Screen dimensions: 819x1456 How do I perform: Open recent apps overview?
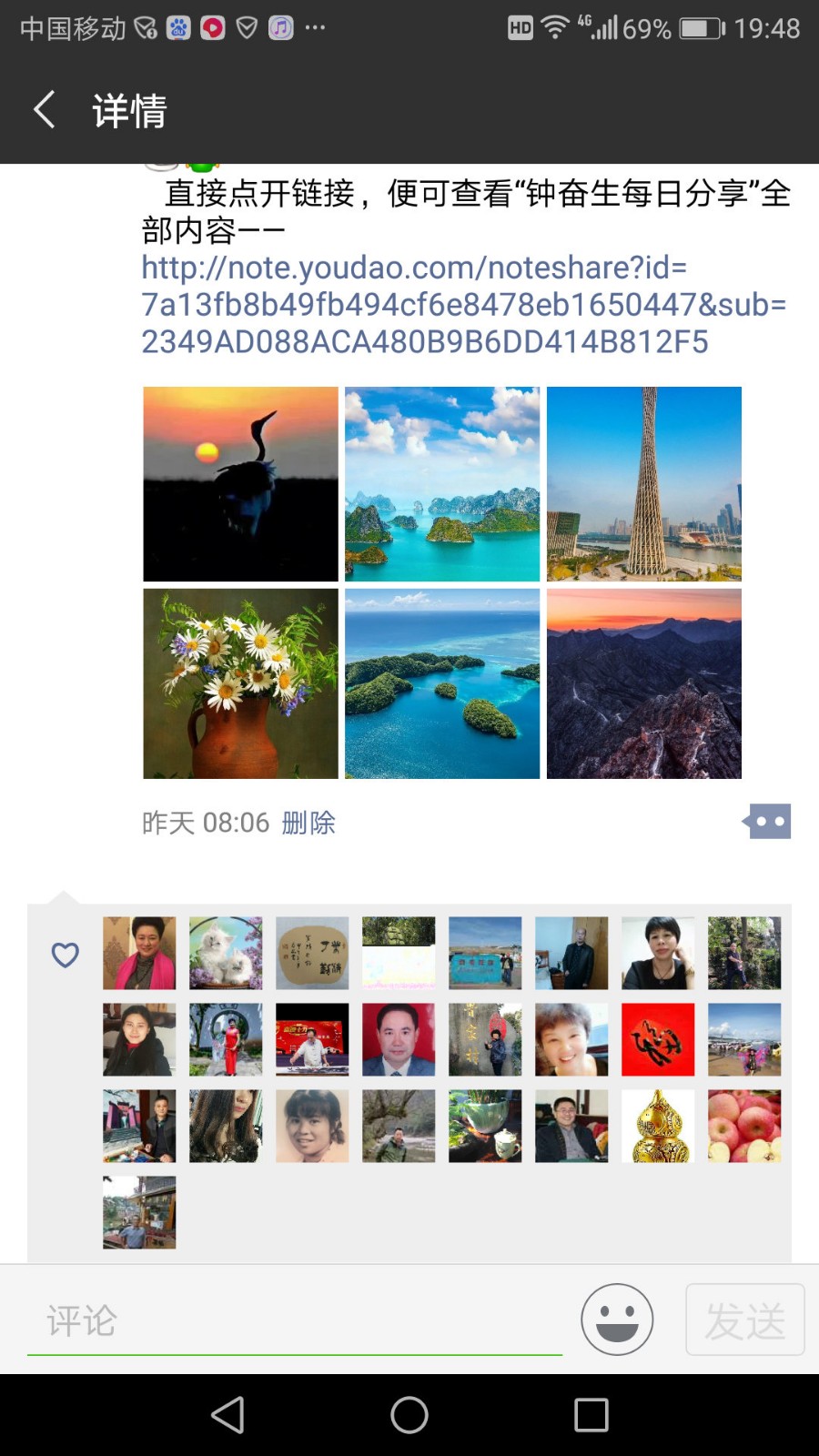[591, 1415]
